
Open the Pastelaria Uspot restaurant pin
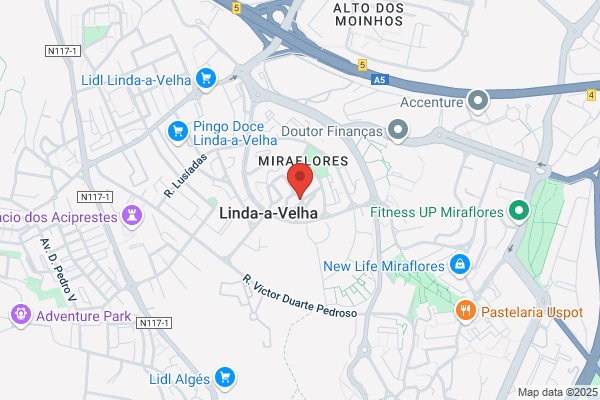click(466, 311)
